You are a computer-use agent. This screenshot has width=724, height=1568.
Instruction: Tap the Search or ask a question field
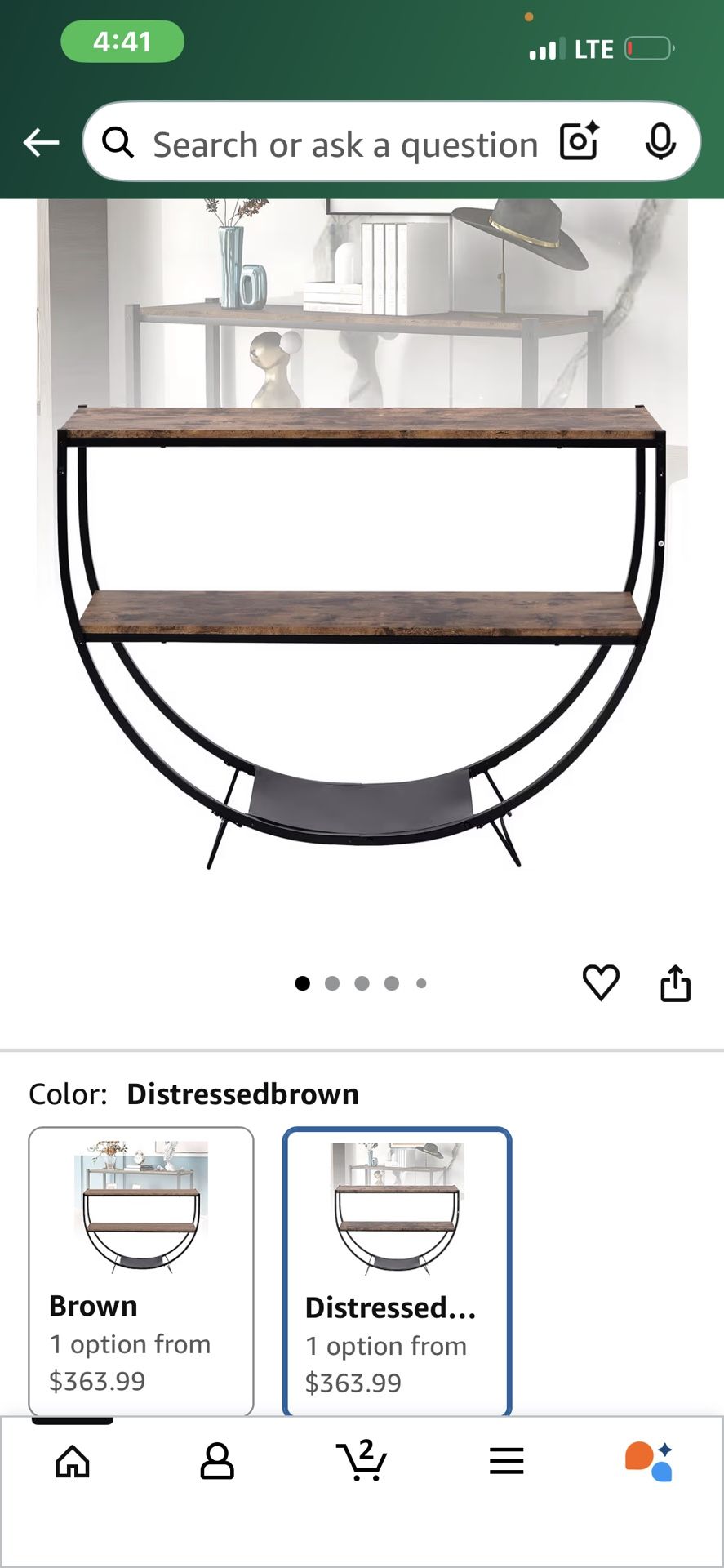(x=343, y=142)
